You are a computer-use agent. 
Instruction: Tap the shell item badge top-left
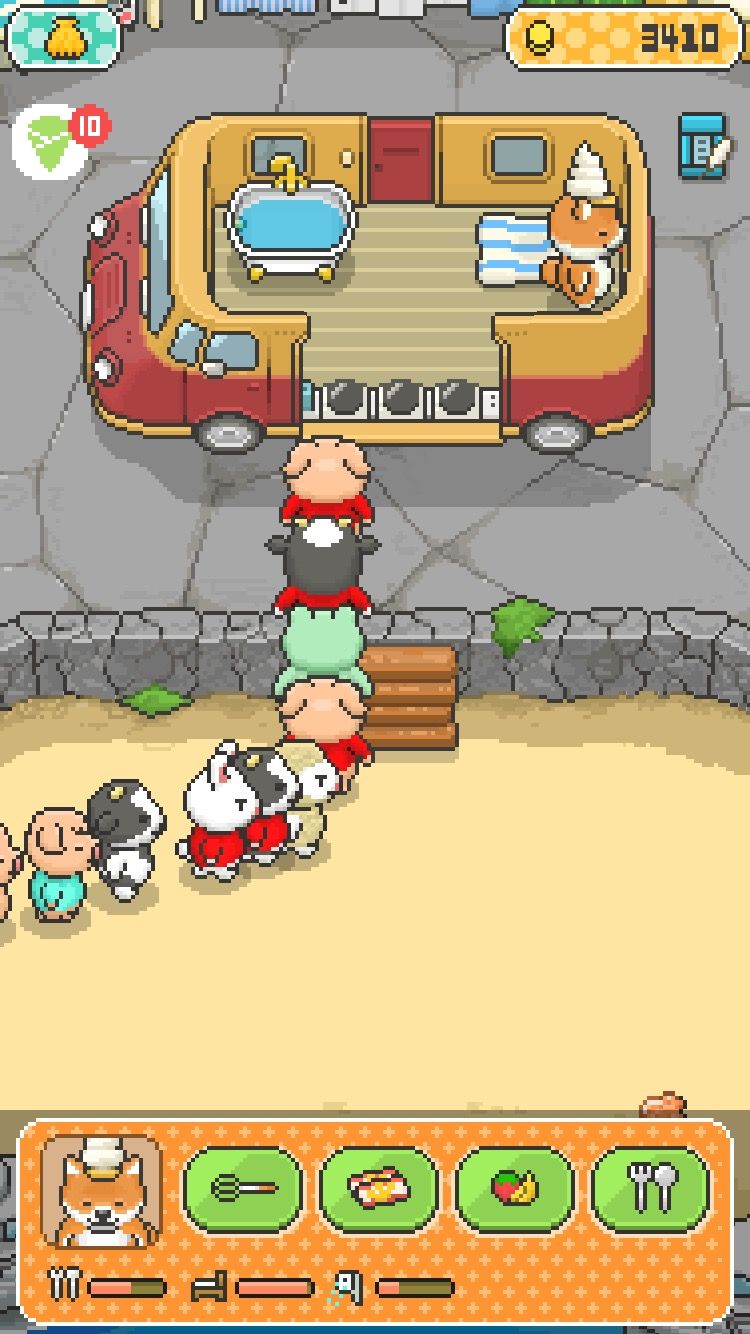(68, 37)
